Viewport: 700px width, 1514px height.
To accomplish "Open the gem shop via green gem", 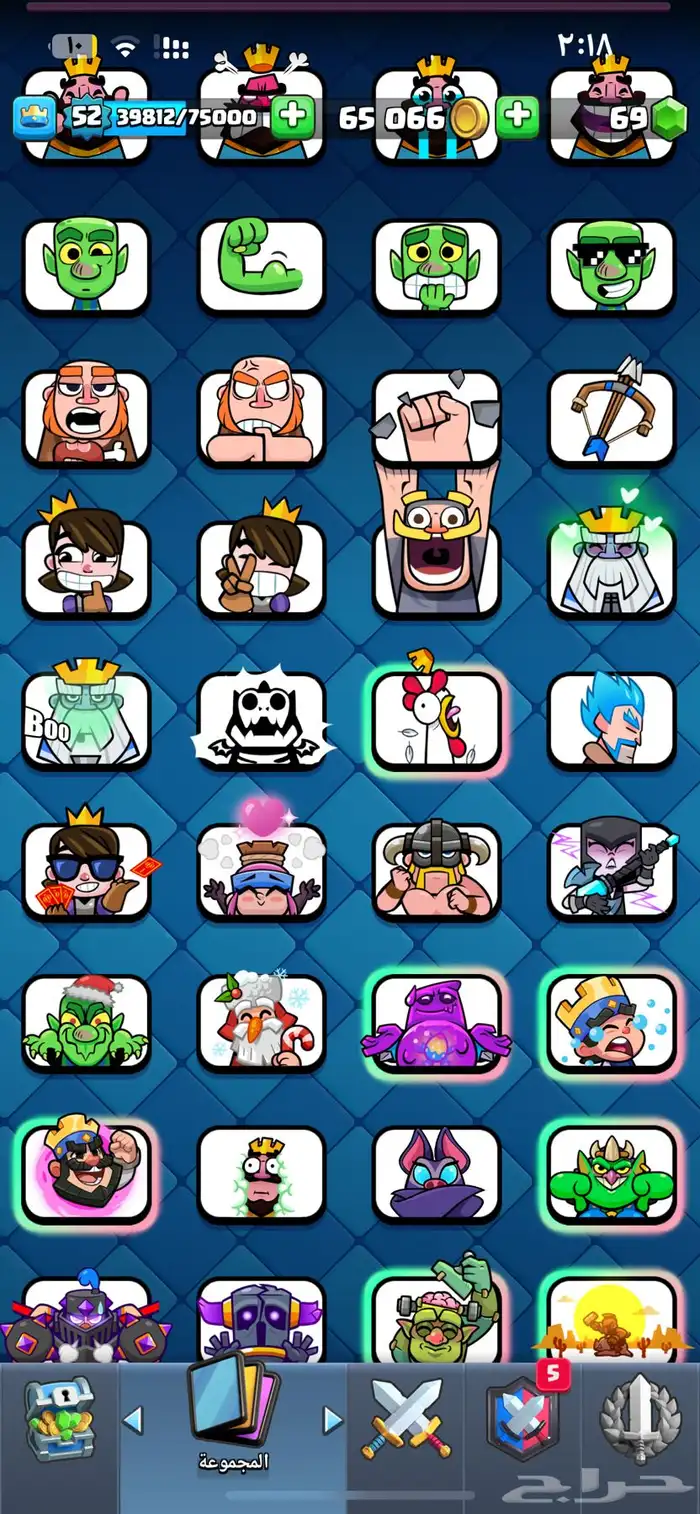I will [670, 118].
